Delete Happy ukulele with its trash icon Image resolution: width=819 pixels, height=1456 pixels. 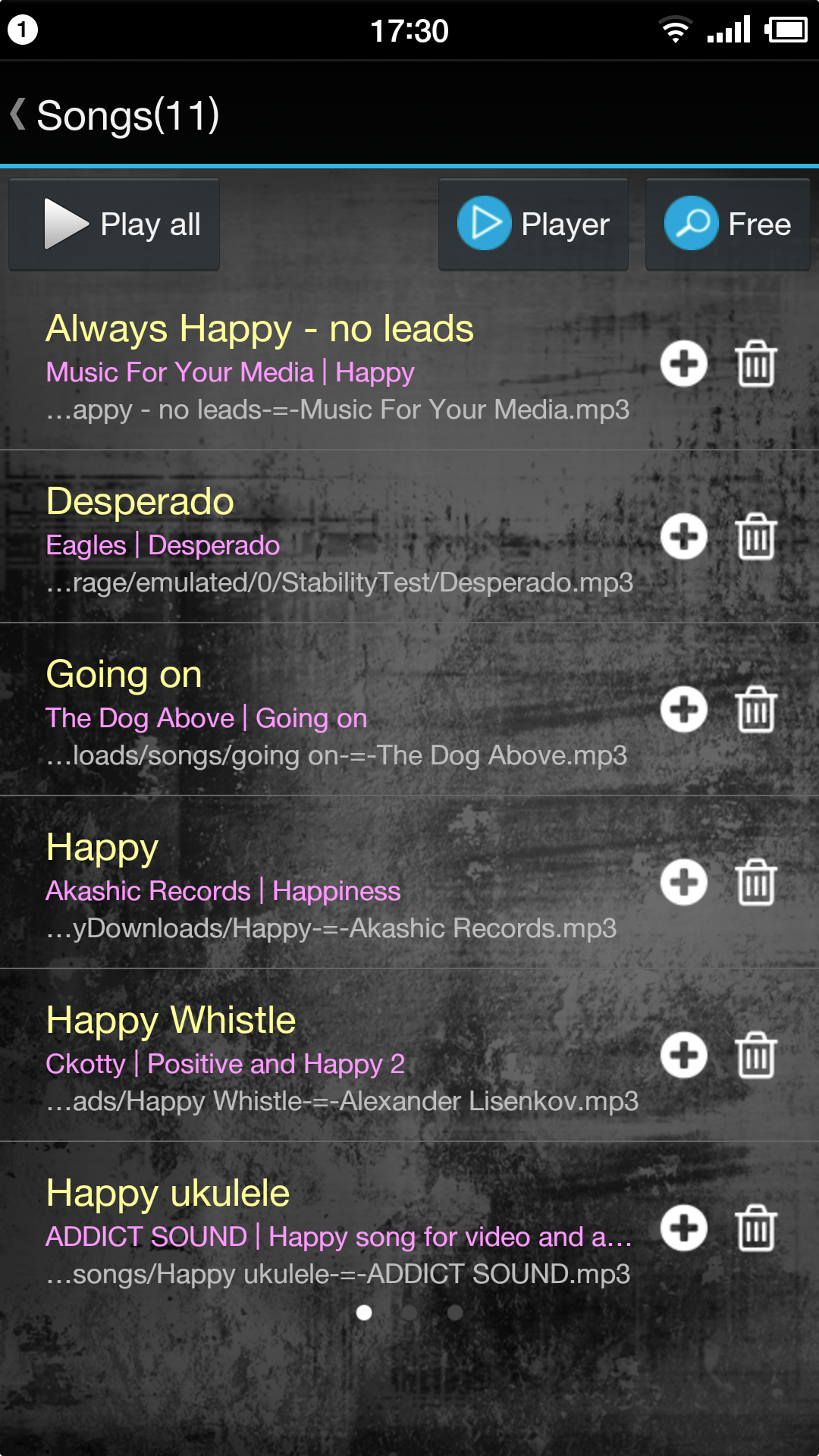(756, 1228)
